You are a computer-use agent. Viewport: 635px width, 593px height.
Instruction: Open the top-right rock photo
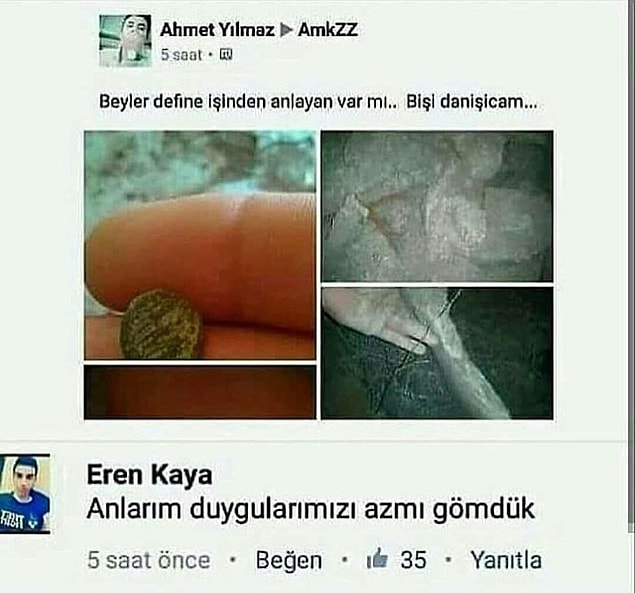(436, 205)
